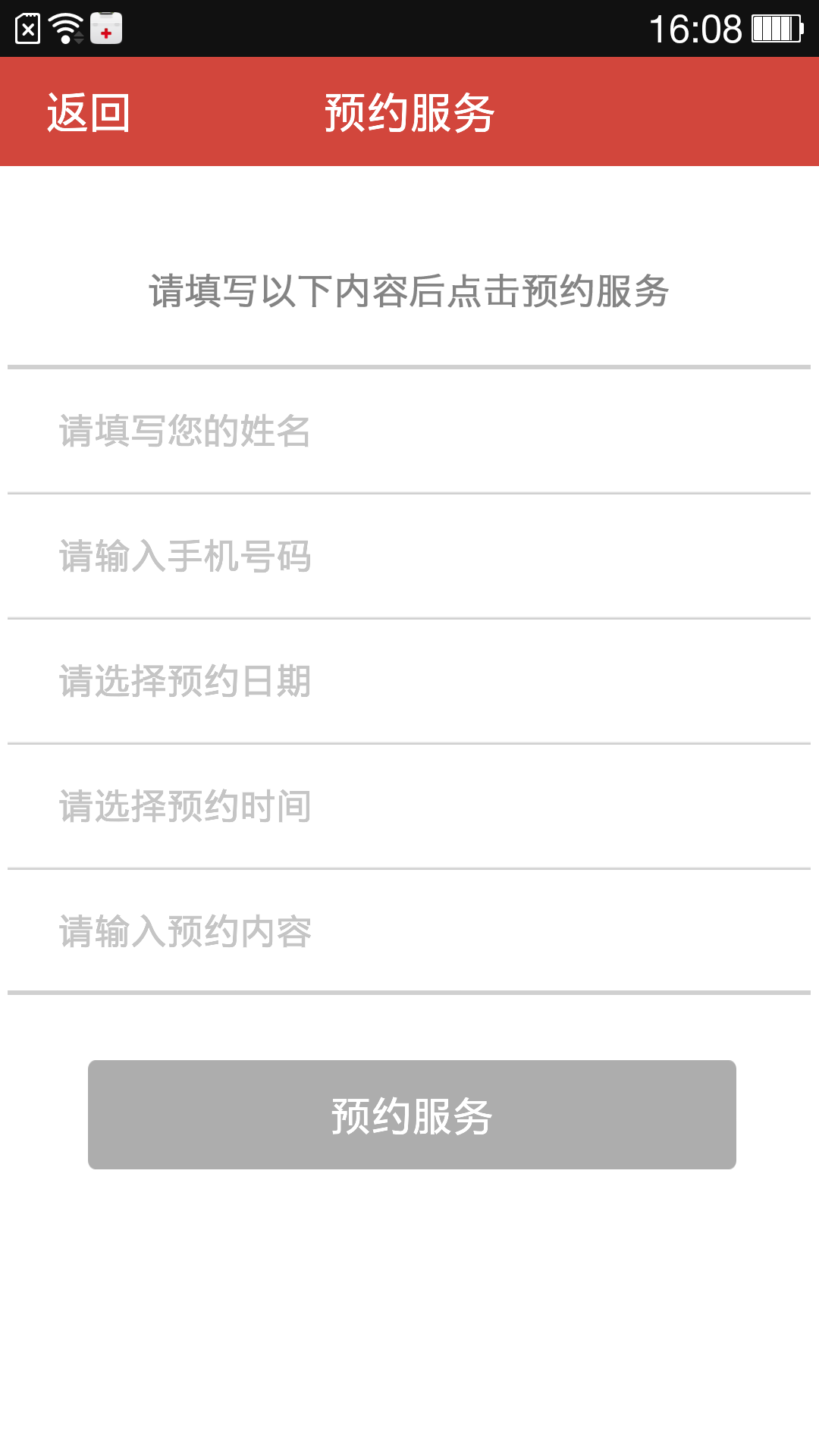Select the 预约服务 title text
The image size is (819, 1456).
409,111
